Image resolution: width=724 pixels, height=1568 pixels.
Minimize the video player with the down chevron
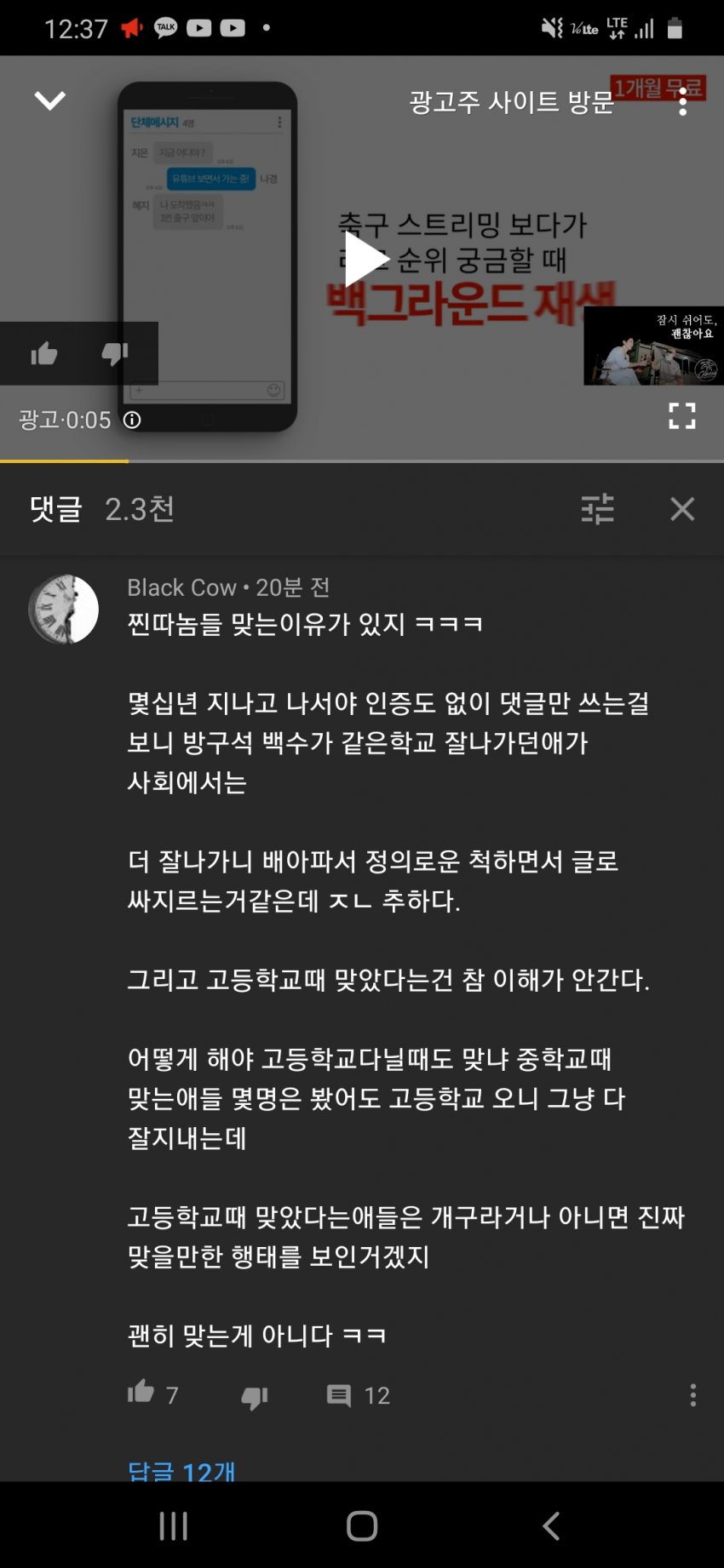(x=49, y=101)
